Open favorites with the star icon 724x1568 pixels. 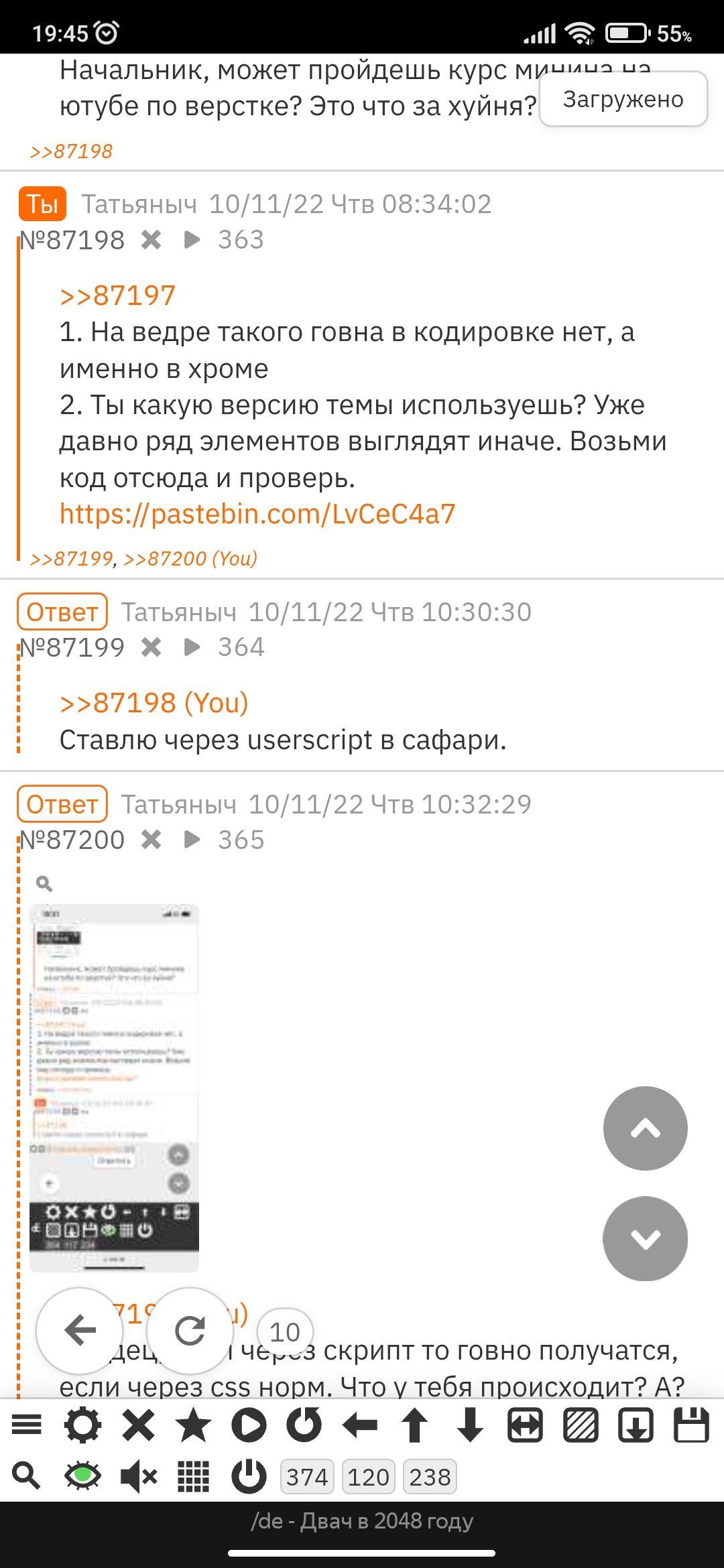pos(194,1425)
